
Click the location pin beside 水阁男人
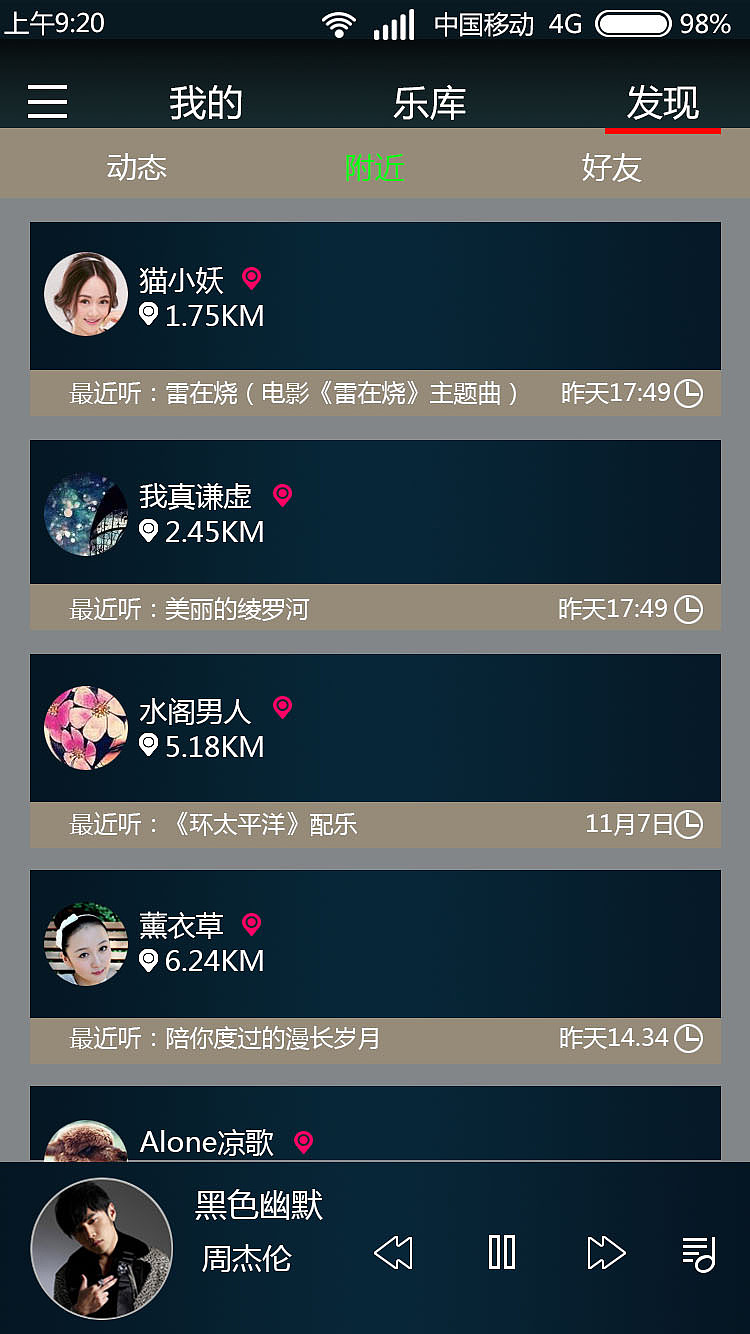click(x=282, y=708)
